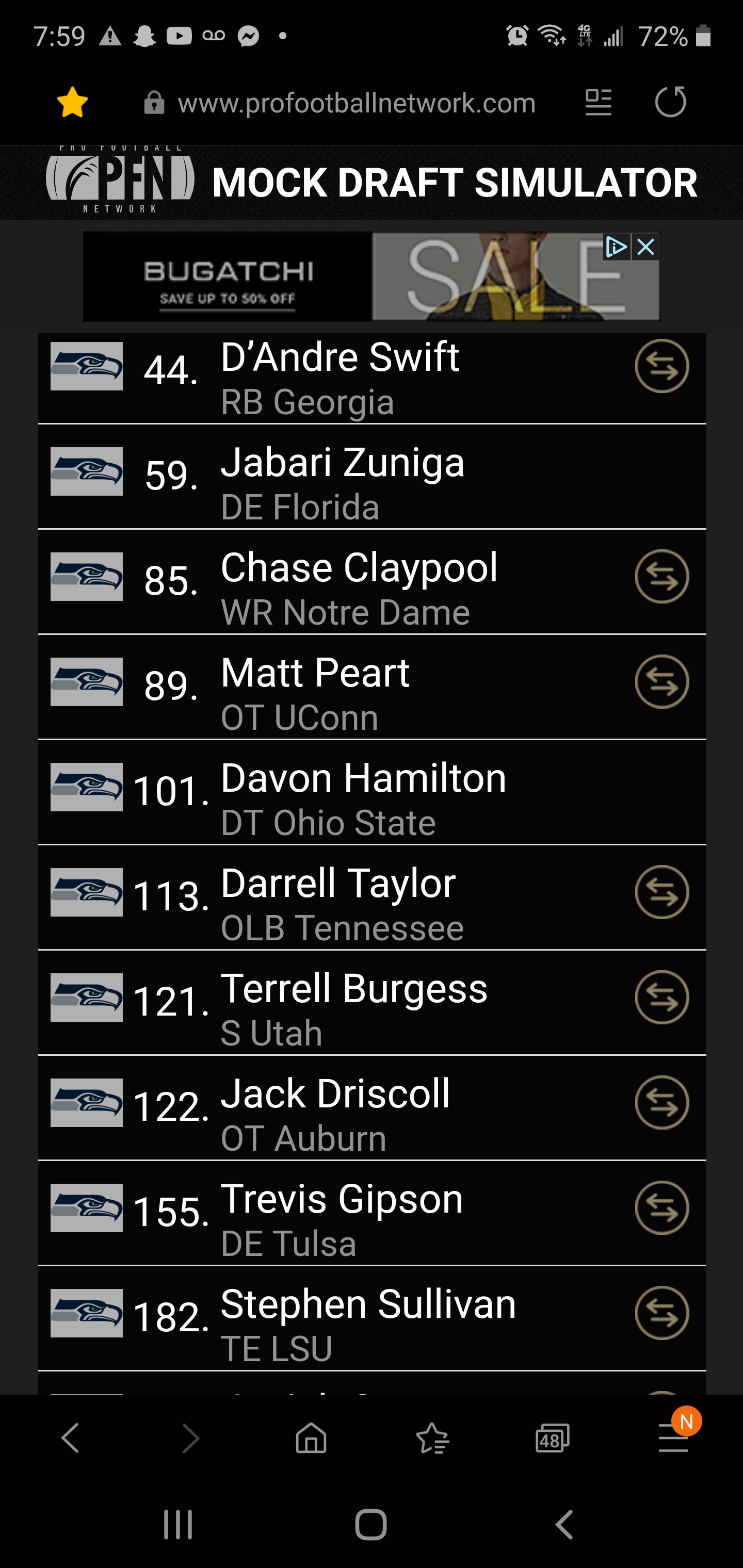View the 48 open tabs

click(552, 1439)
